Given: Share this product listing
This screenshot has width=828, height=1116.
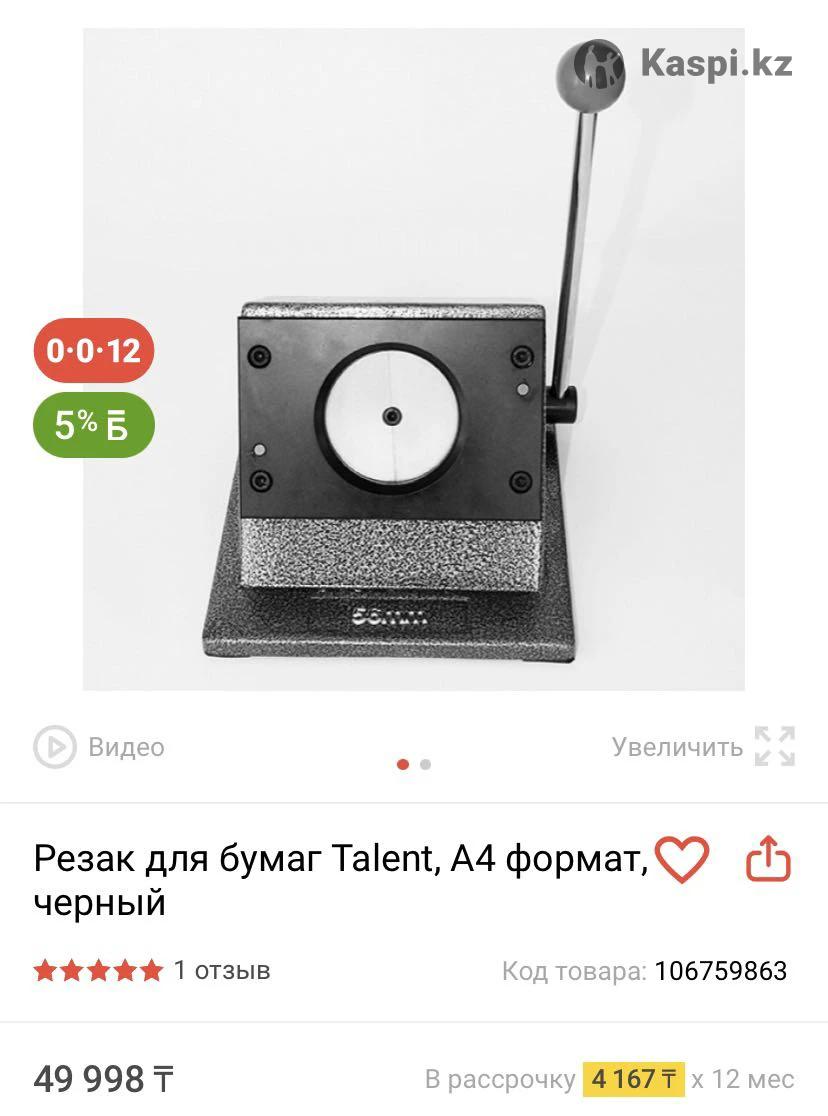Looking at the screenshot, I should tap(768, 859).
